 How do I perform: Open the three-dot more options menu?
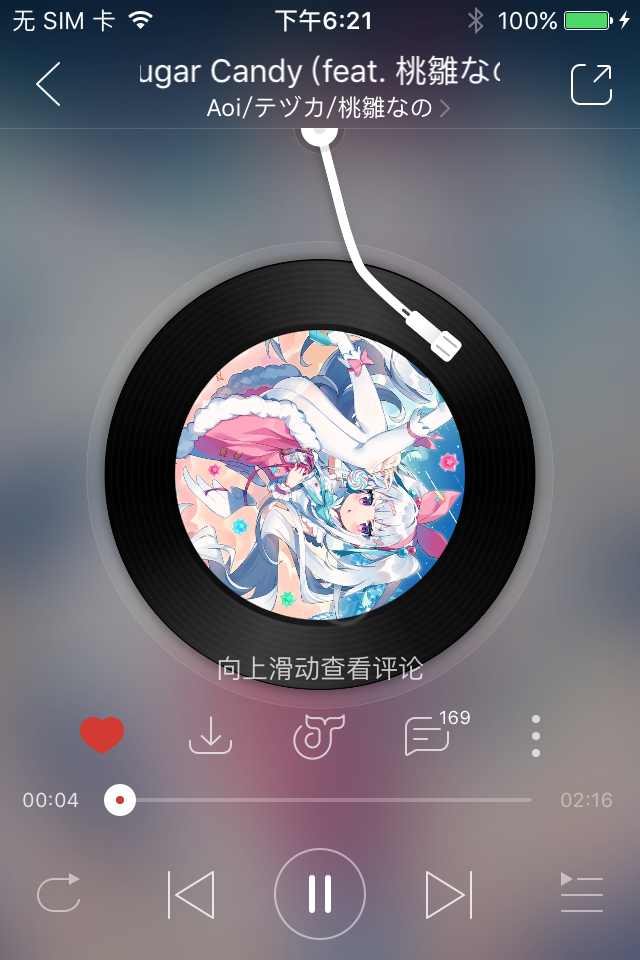536,736
